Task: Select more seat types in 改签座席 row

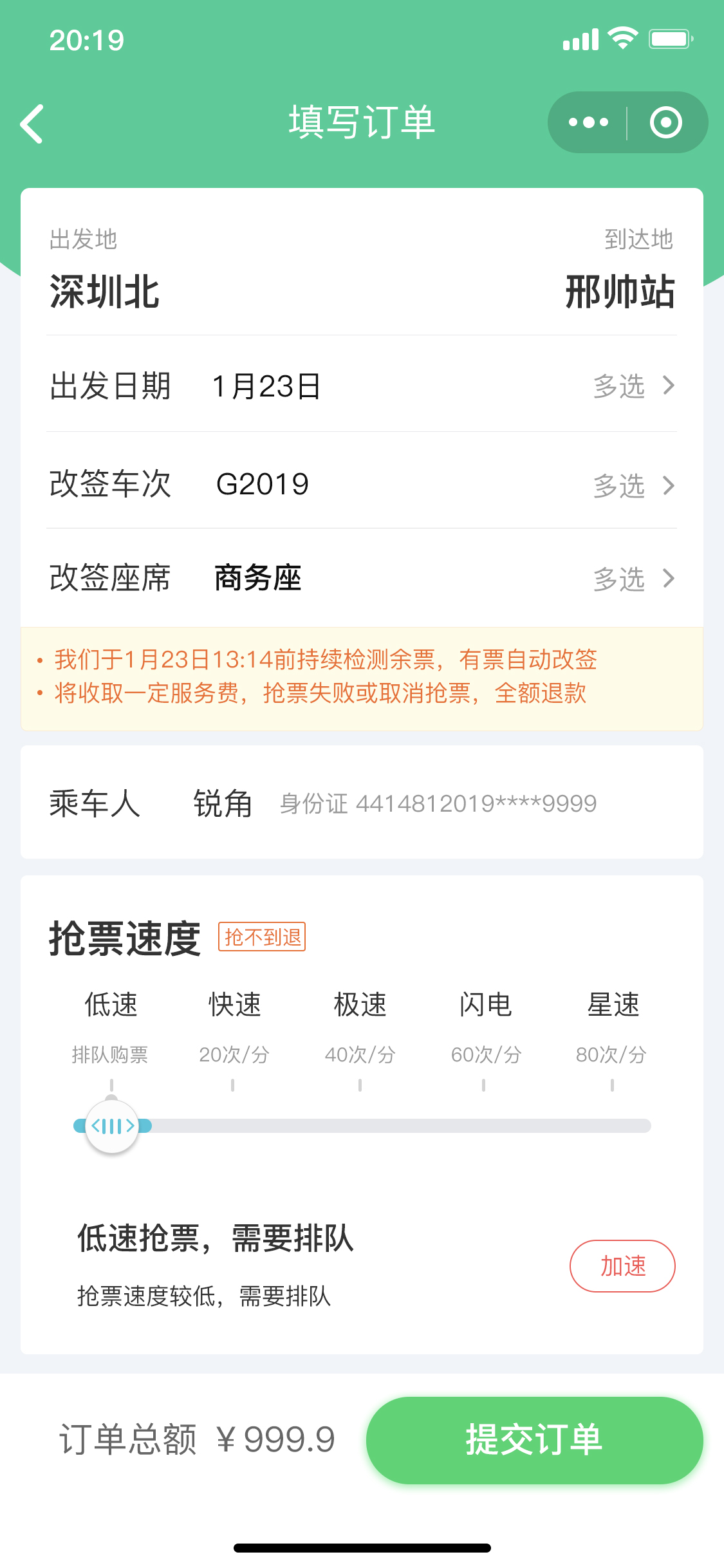Action: [633, 579]
